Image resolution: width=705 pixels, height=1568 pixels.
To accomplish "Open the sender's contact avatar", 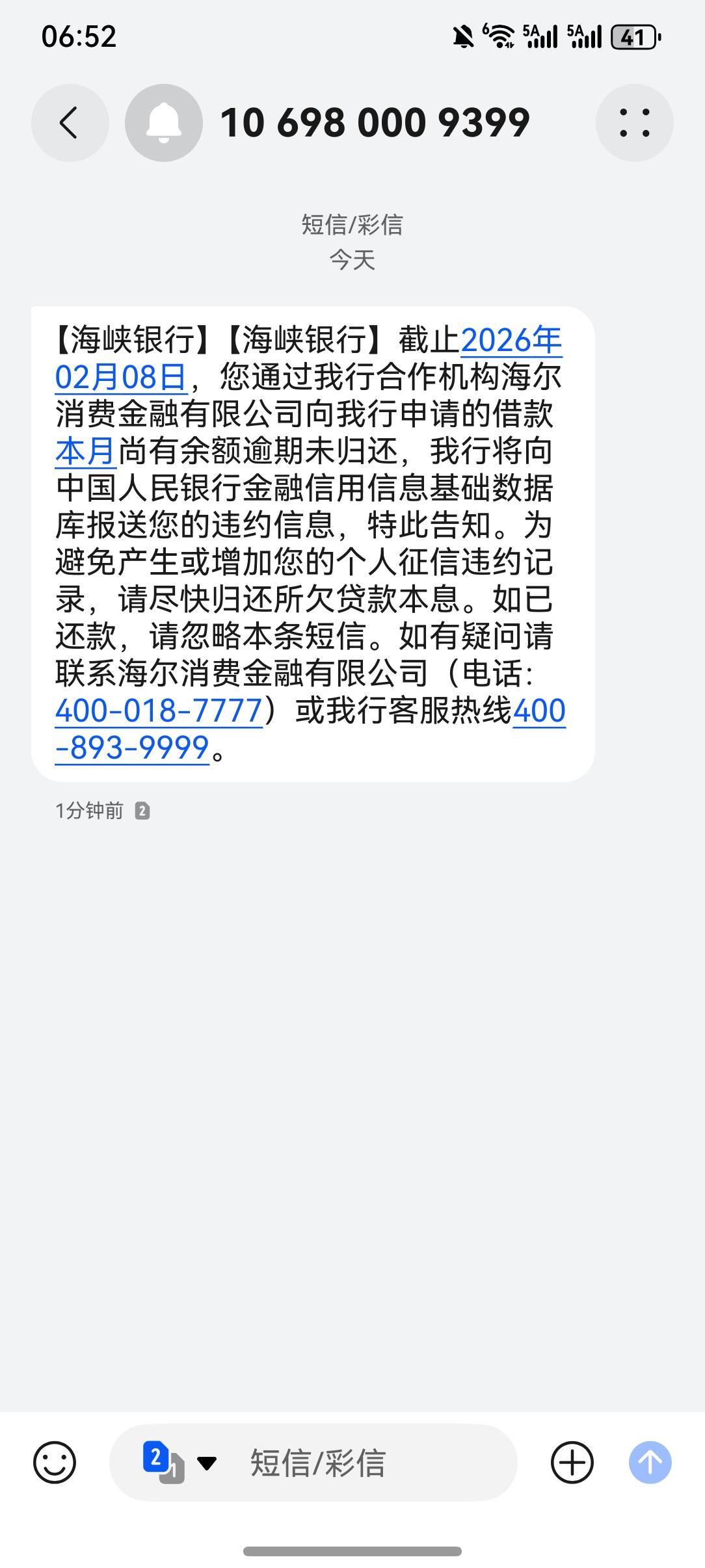I will point(163,123).
